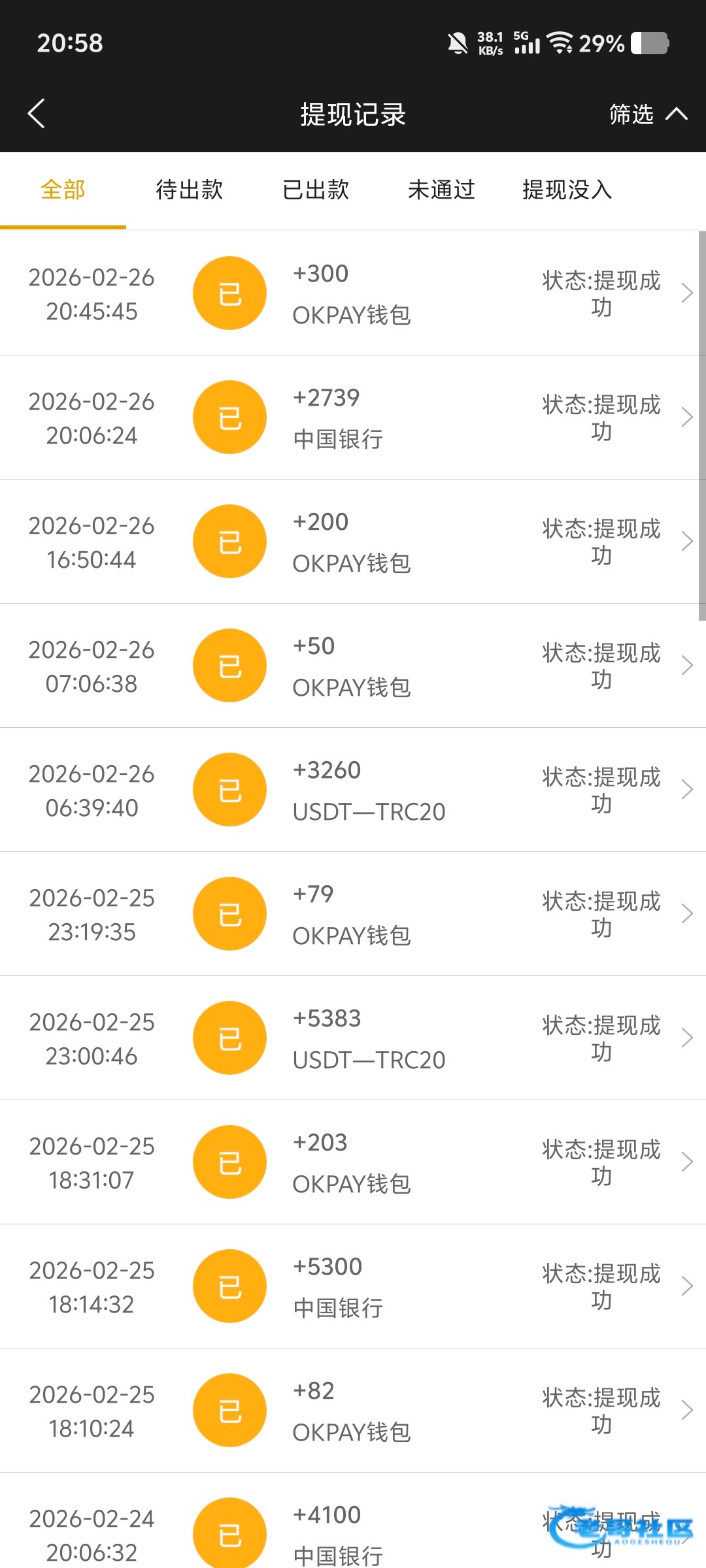View the +5300 中国银行 withdrawal details

tap(352, 1286)
